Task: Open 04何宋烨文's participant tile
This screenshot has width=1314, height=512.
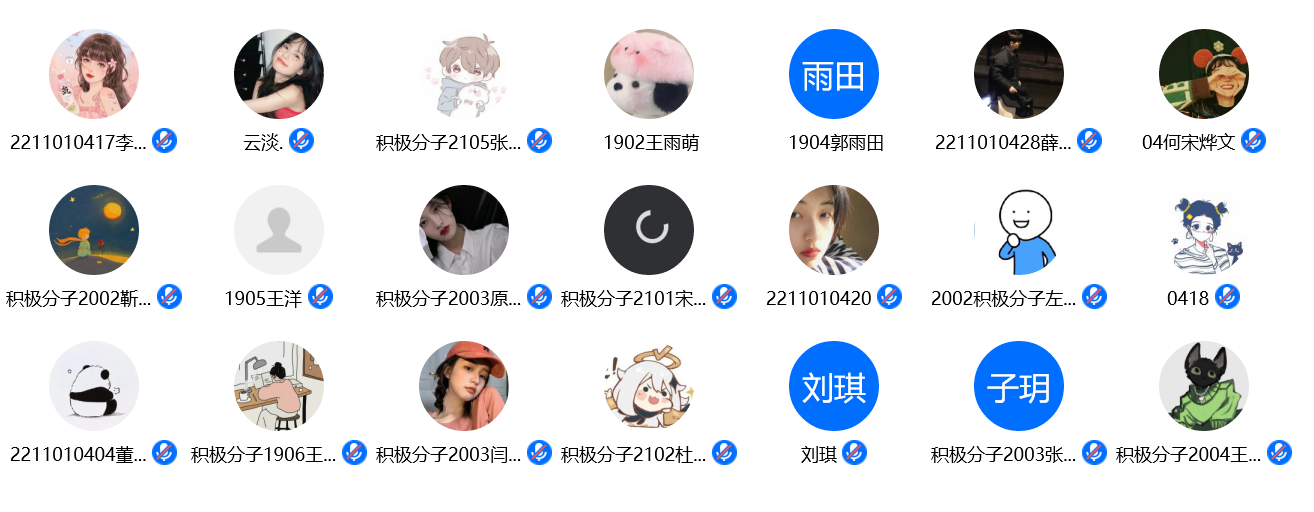Action: pyautogui.click(x=1204, y=74)
